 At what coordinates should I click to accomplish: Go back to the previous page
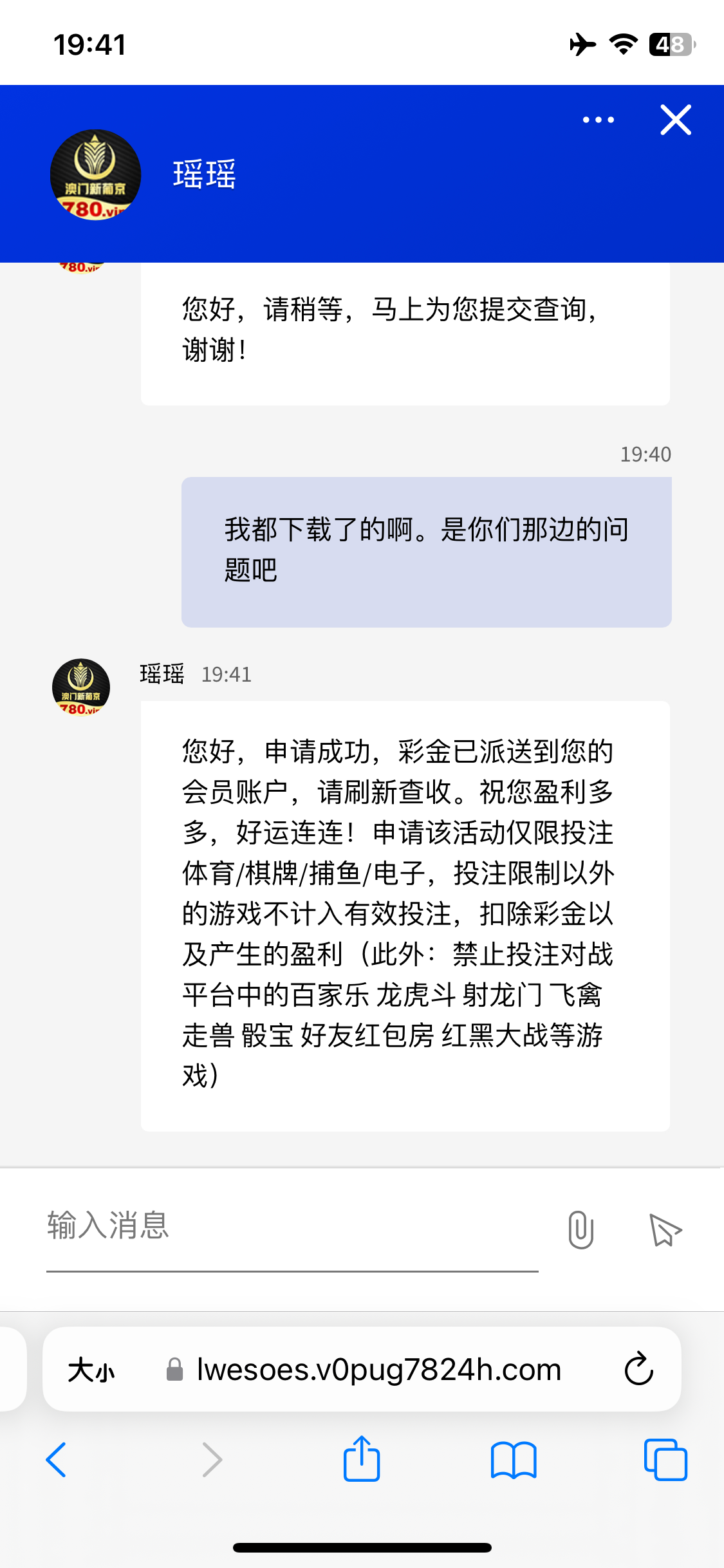pyautogui.click(x=57, y=1460)
